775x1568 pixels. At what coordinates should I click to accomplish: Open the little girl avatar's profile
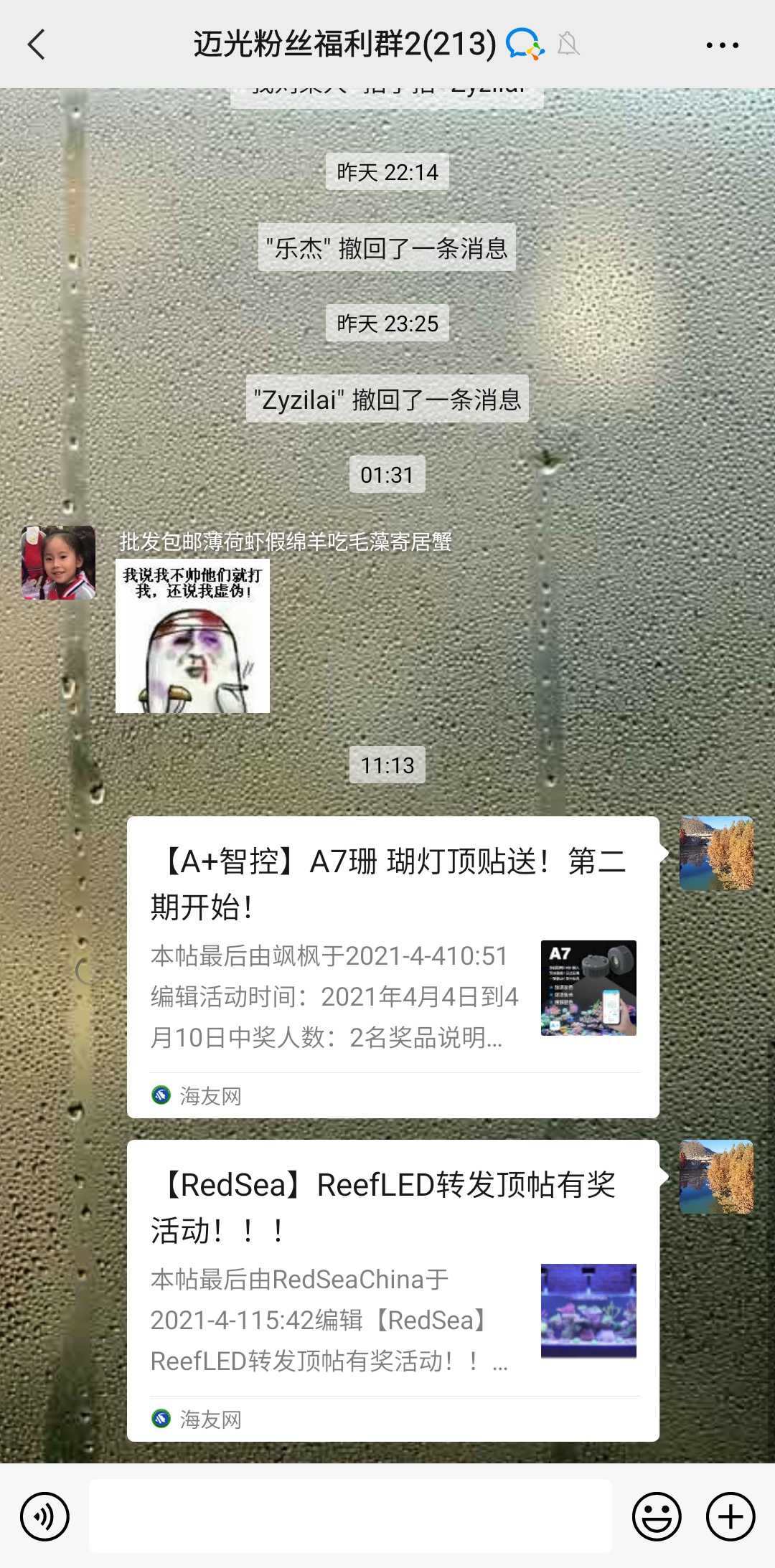click(x=58, y=562)
